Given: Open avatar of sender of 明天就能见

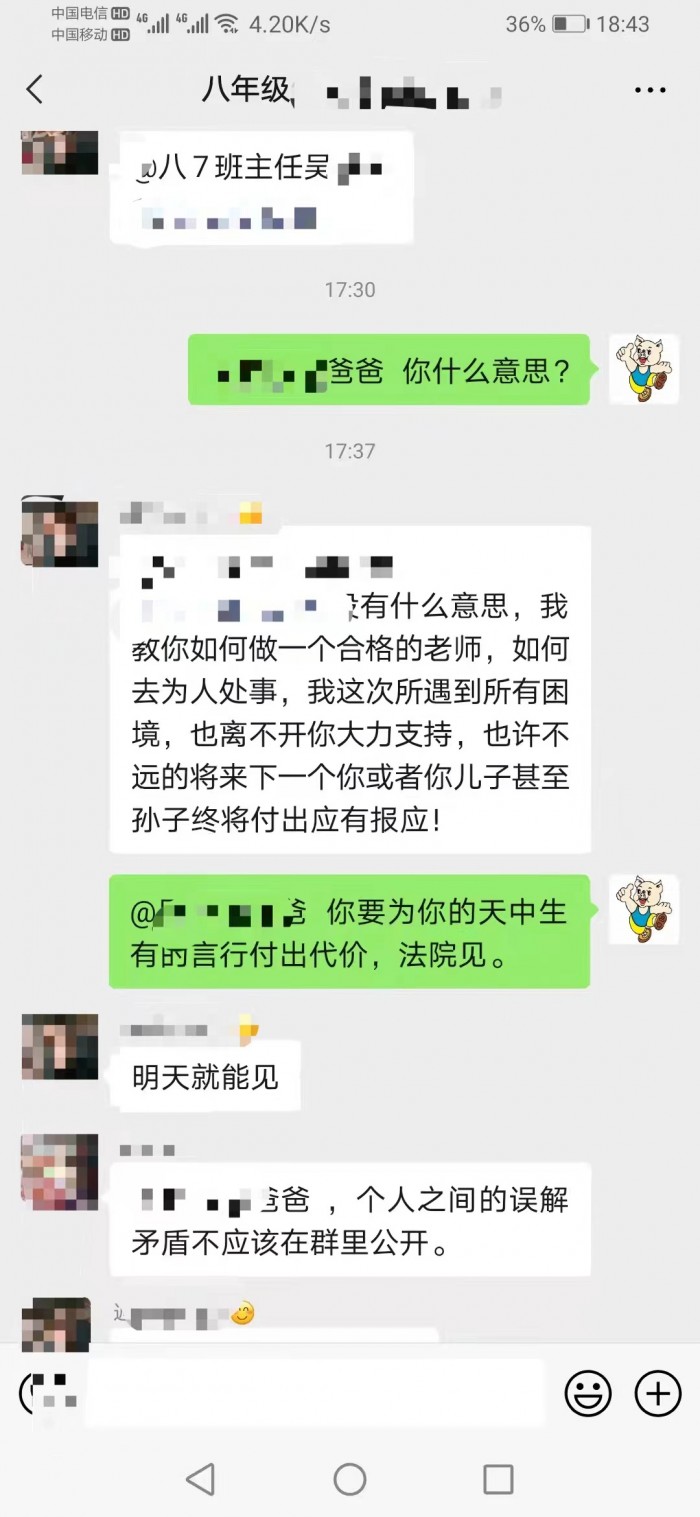Looking at the screenshot, I should click(x=60, y=1046).
